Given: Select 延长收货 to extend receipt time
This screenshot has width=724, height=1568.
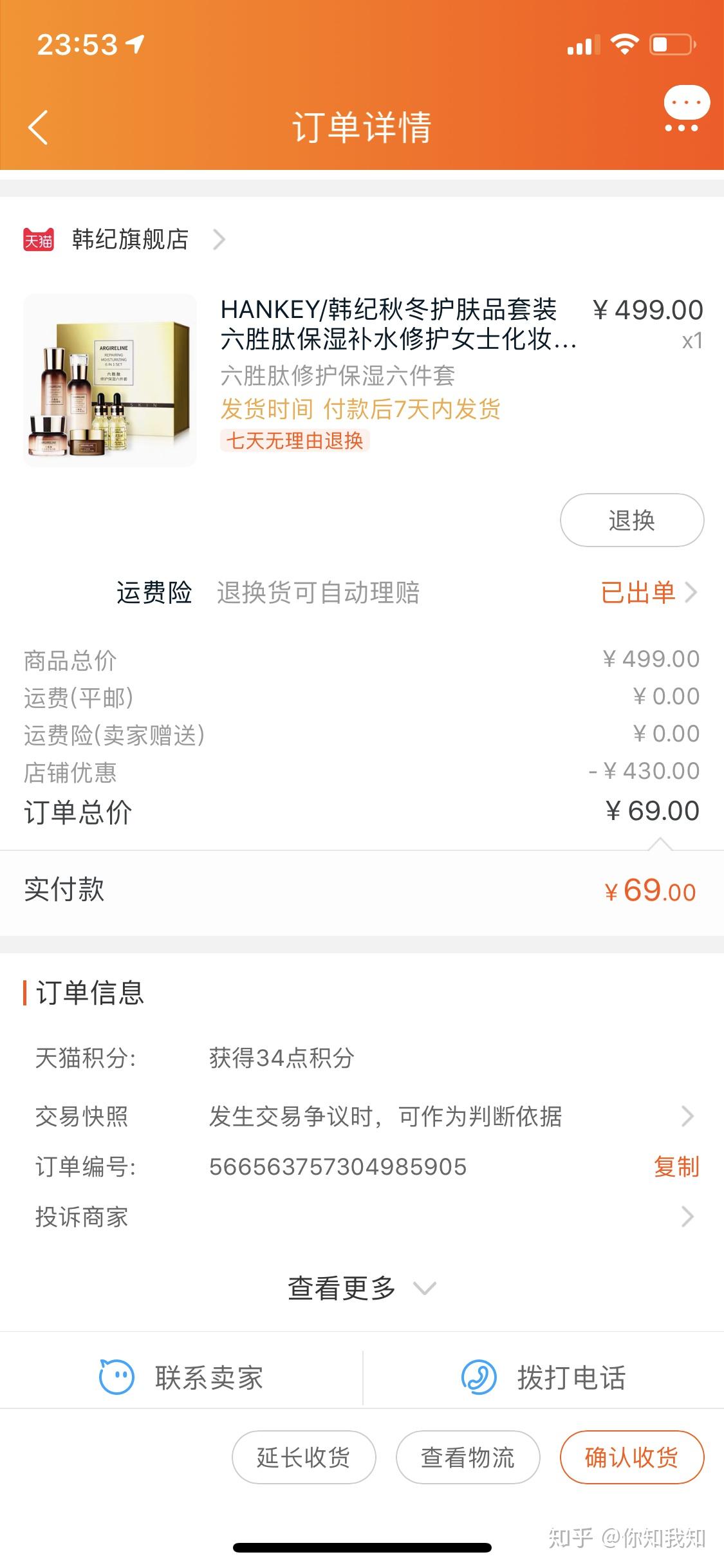Looking at the screenshot, I should coord(303,1457).
